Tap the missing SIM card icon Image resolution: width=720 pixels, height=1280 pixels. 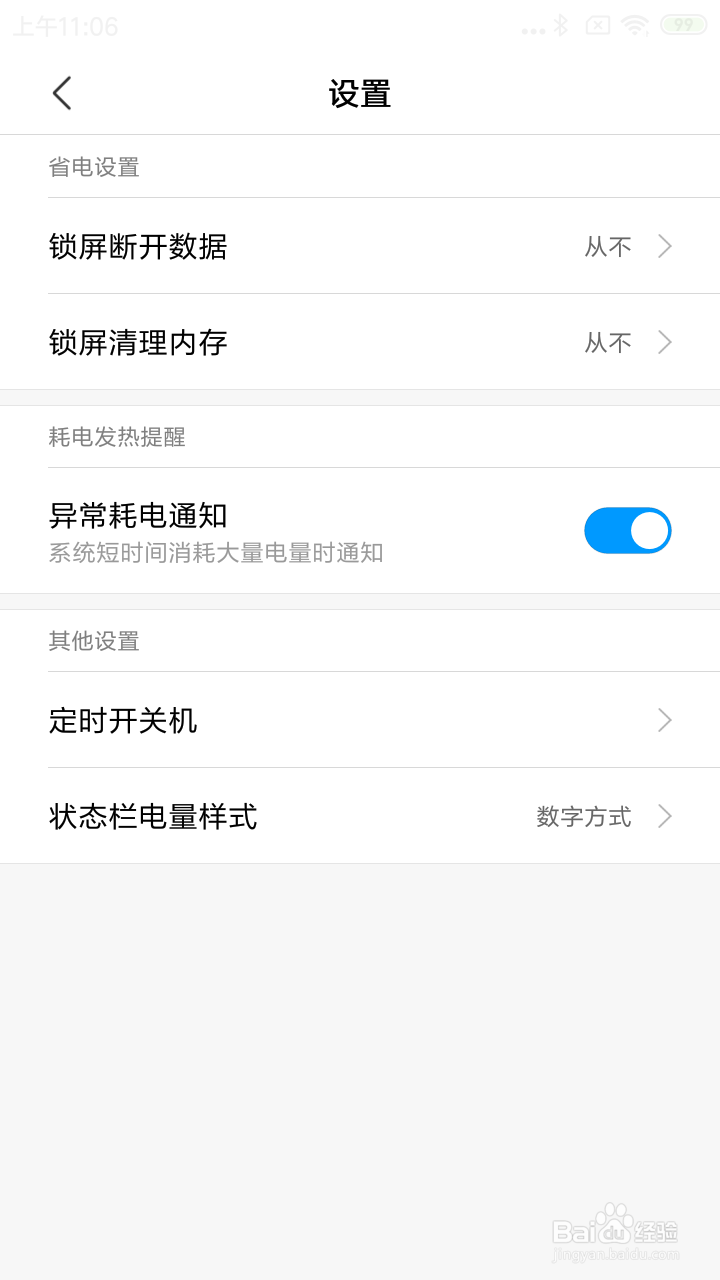[x=598, y=25]
